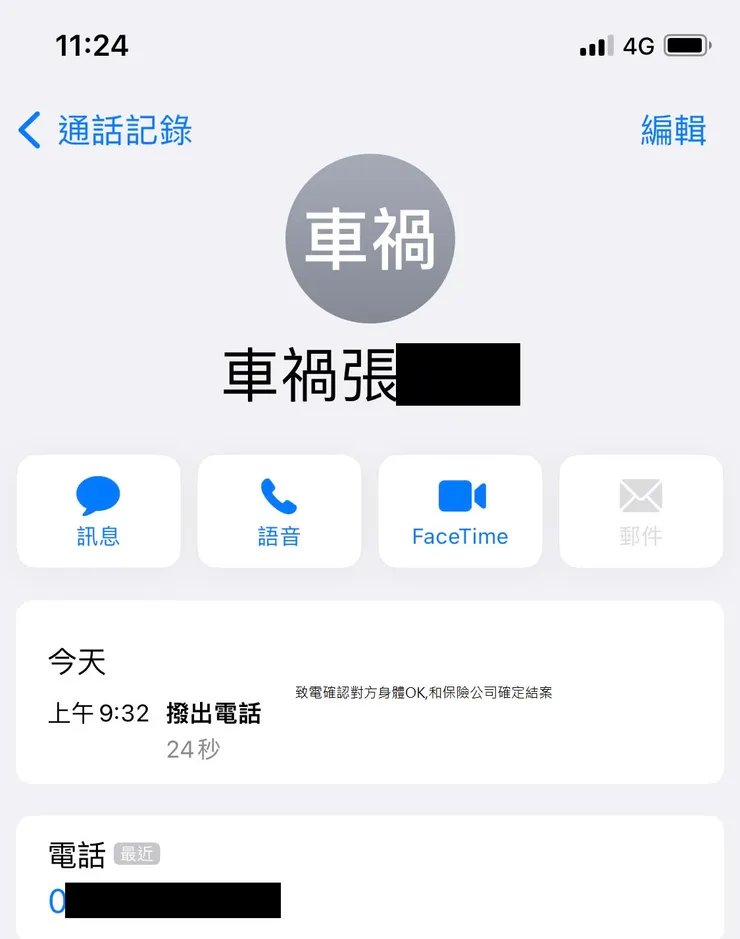The height and width of the screenshot is (939, 740).
Task: Tap the phone handset icon above 語音
Action: [x=279, y=494]
